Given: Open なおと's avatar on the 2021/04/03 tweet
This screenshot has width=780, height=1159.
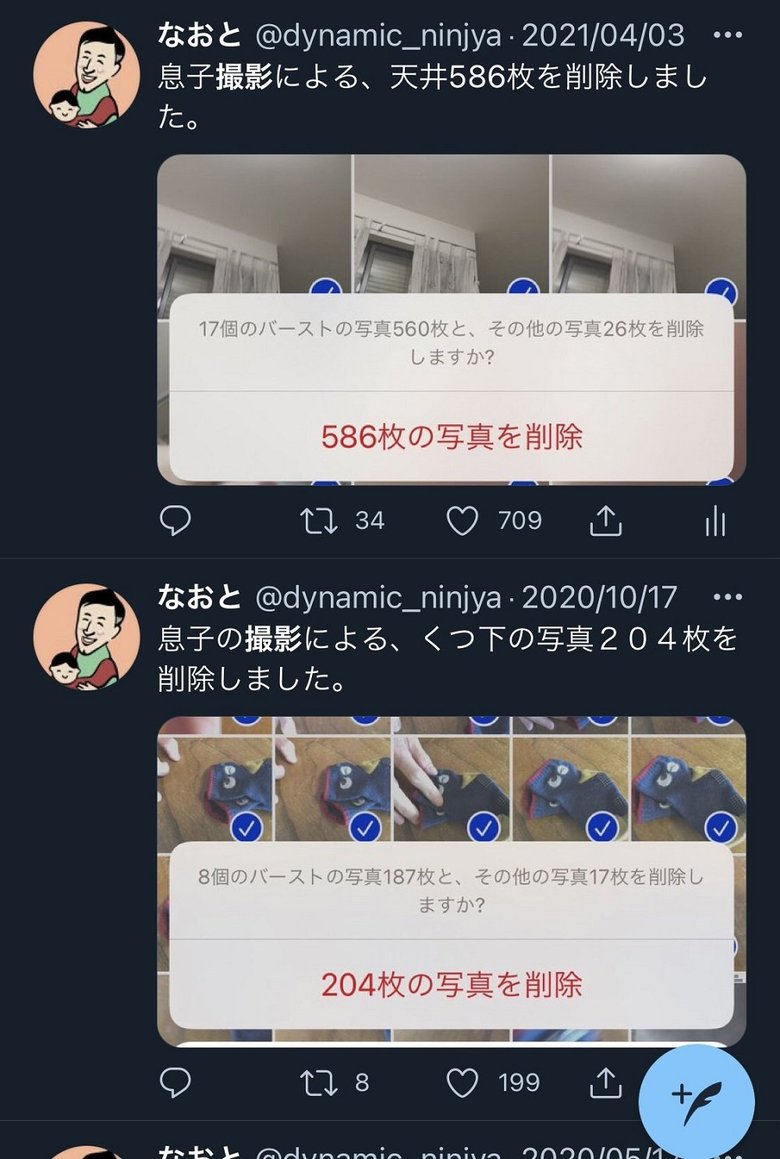Looking at the screenshot, I should (x=86, y=75).
